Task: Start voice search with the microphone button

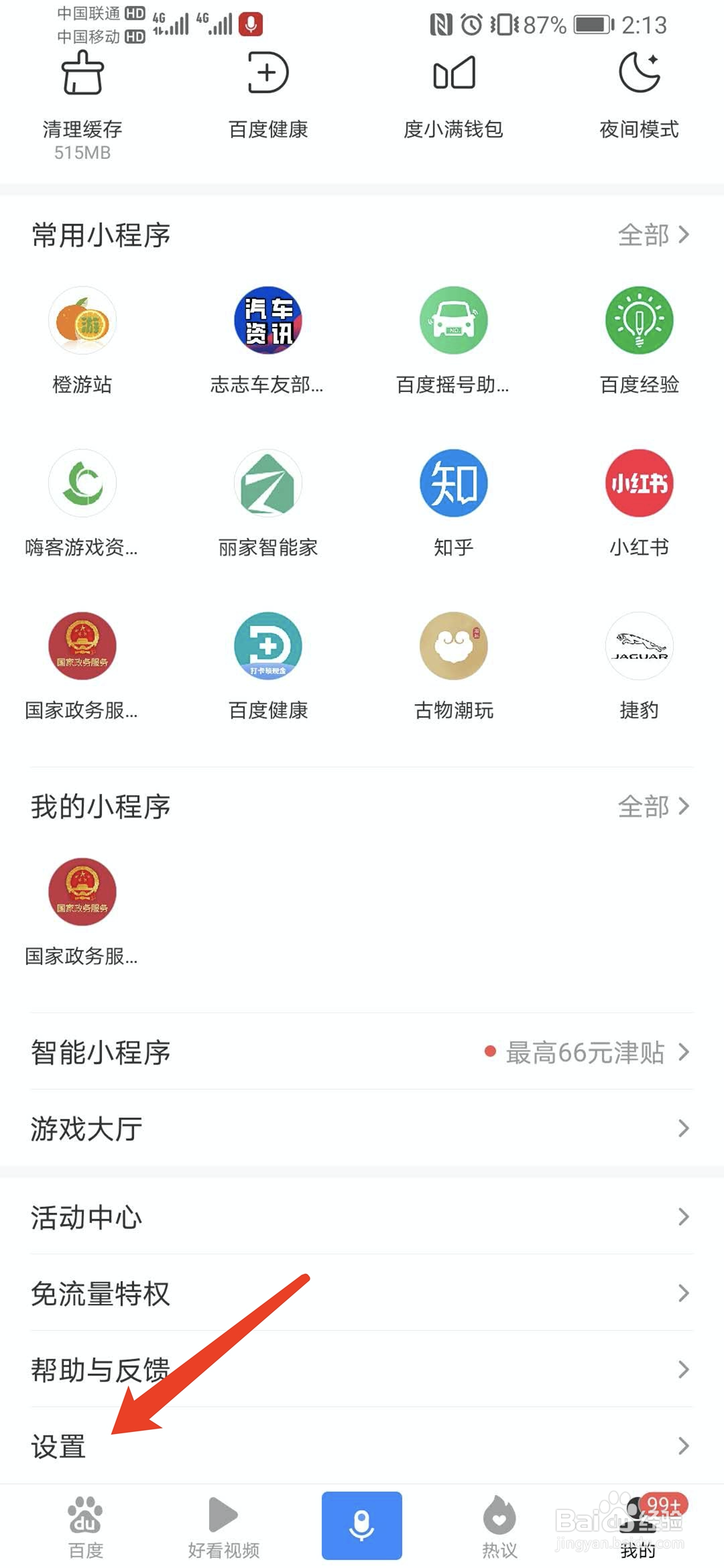Action: tap(362, 1525)
